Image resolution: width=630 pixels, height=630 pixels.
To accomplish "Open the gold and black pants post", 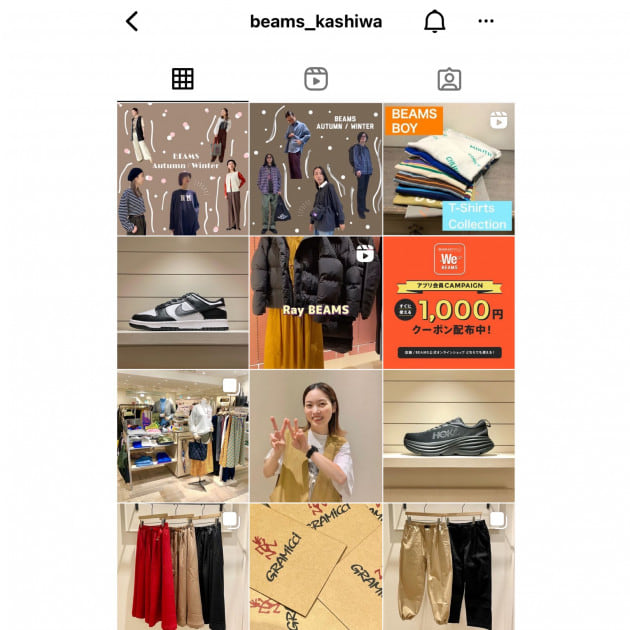I will tap(448, 567).
